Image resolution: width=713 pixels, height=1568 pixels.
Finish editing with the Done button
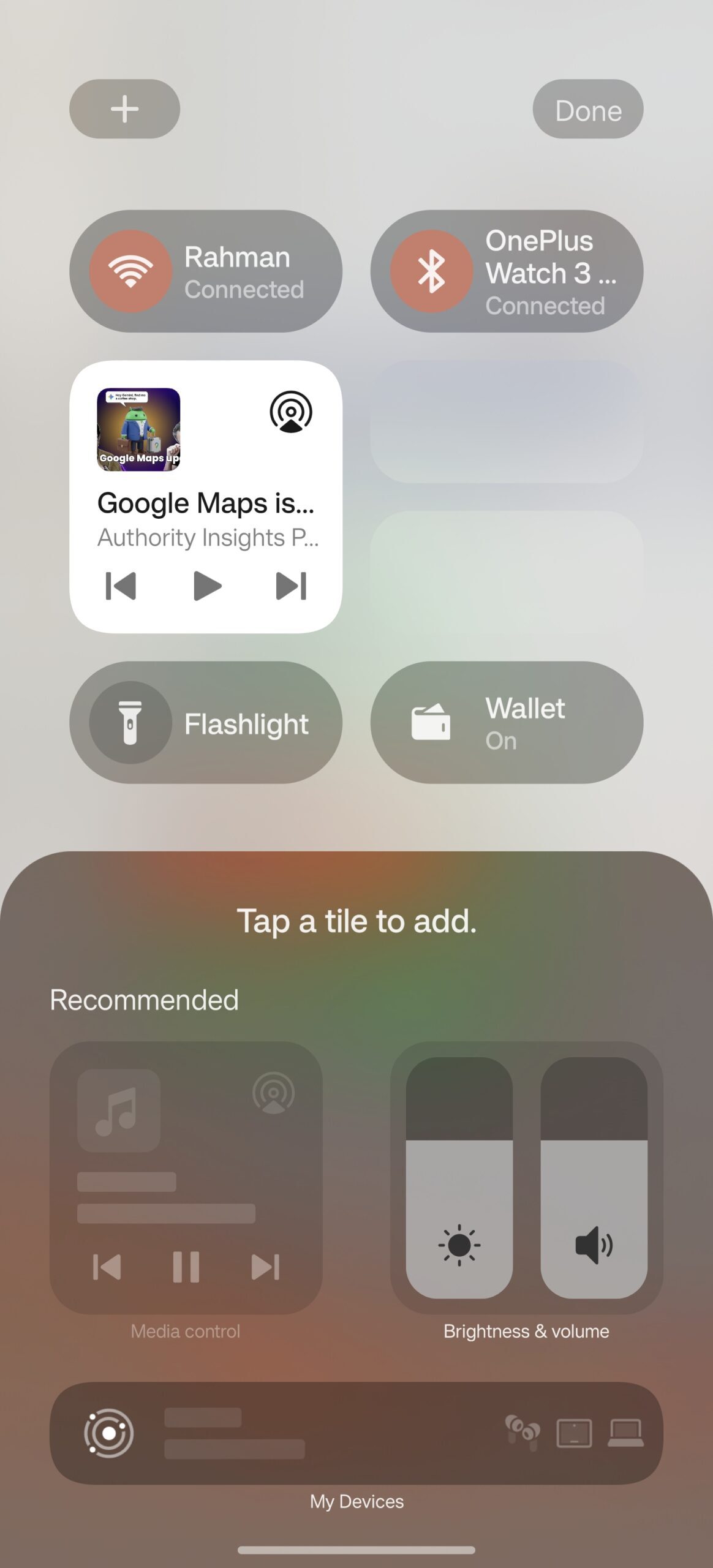587,109
